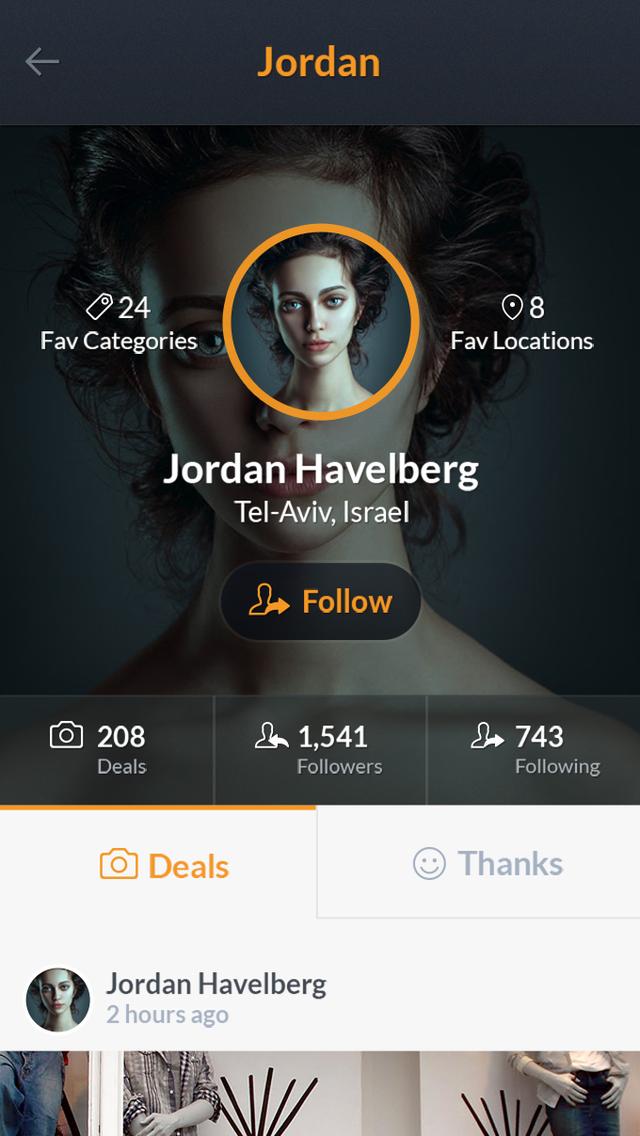Go back using the arrow icon

click(x=42, y=62)
